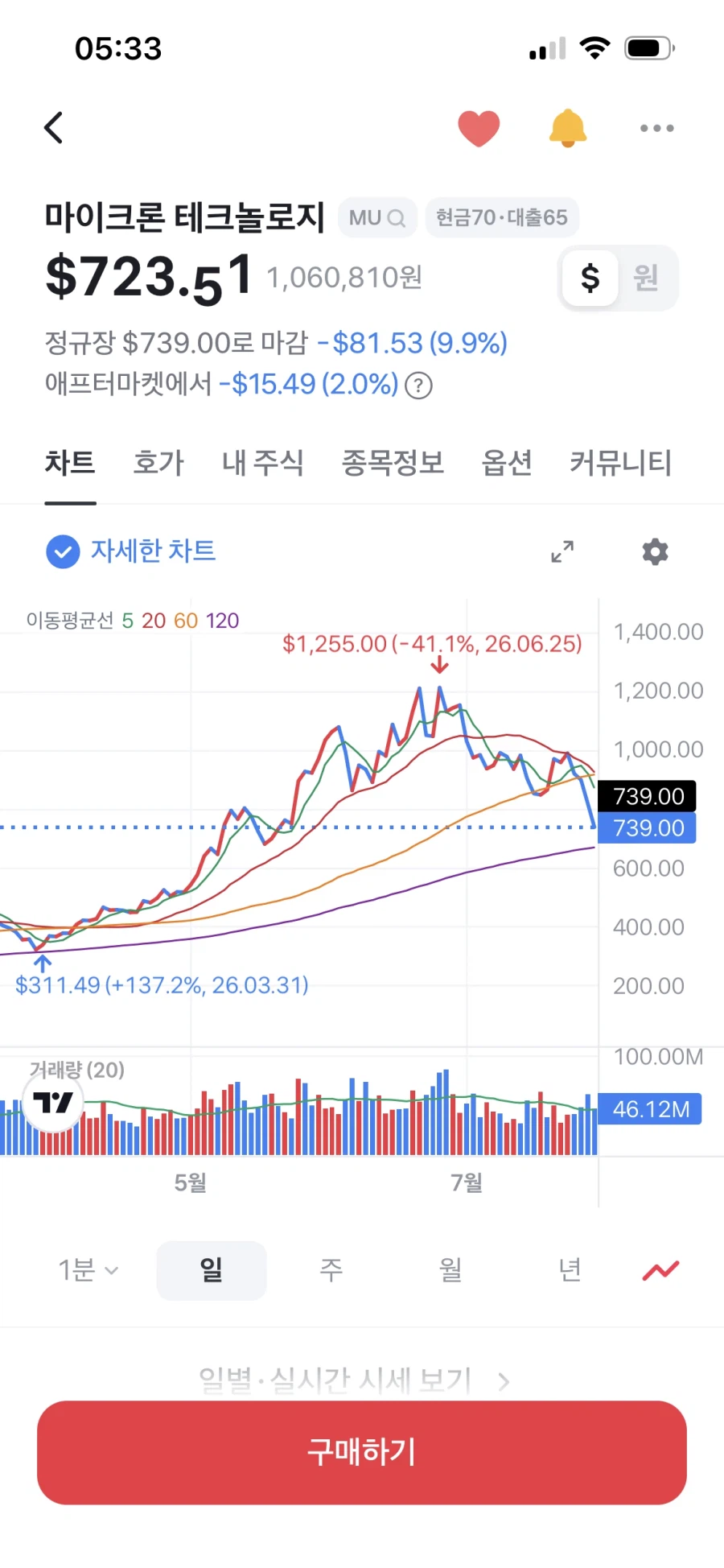
Task: Go to the 커뮤니티 tab
Action: (x=620, y=463)
